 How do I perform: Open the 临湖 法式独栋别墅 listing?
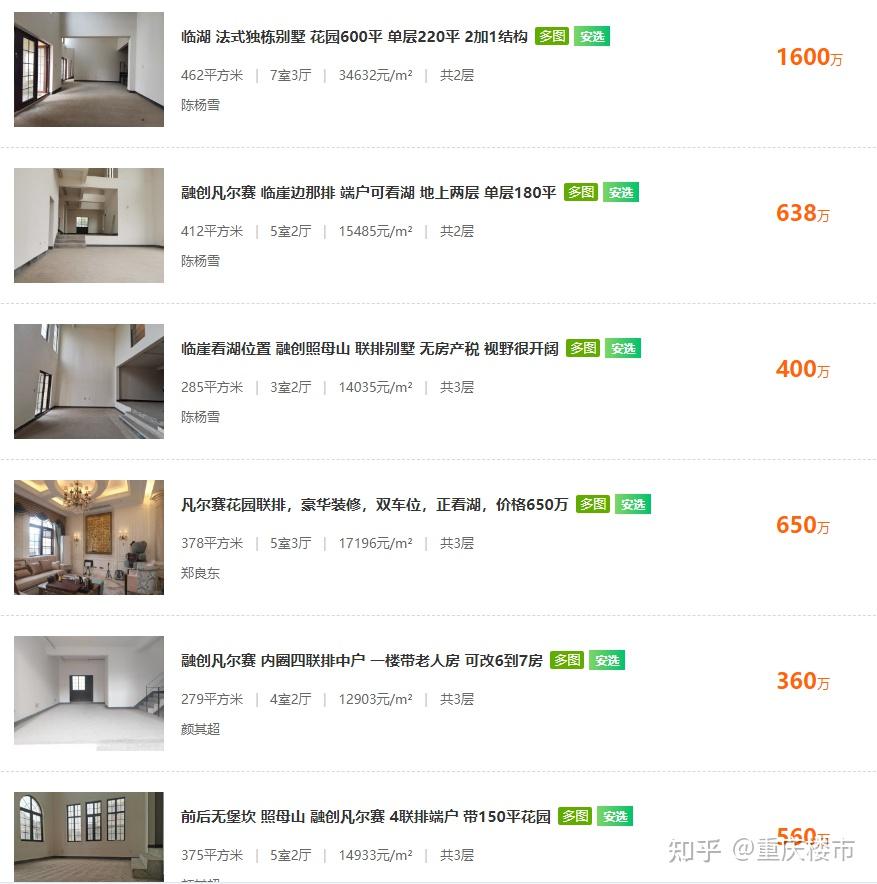354,37
